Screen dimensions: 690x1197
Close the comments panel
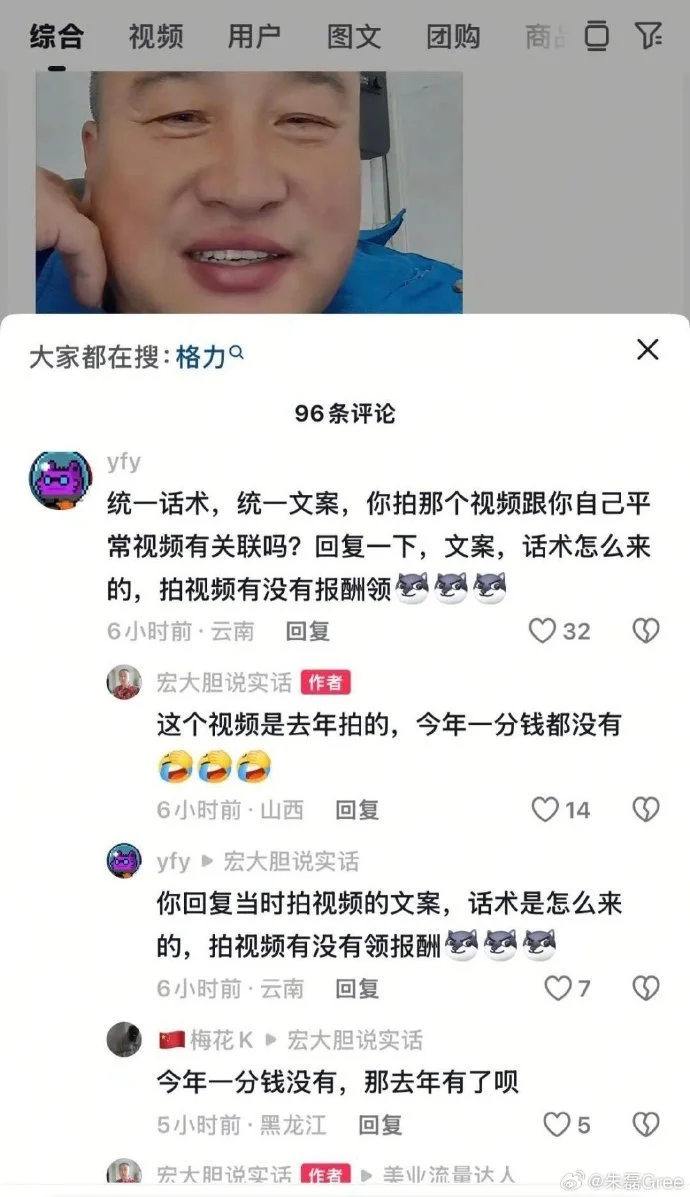click(648, 350)
